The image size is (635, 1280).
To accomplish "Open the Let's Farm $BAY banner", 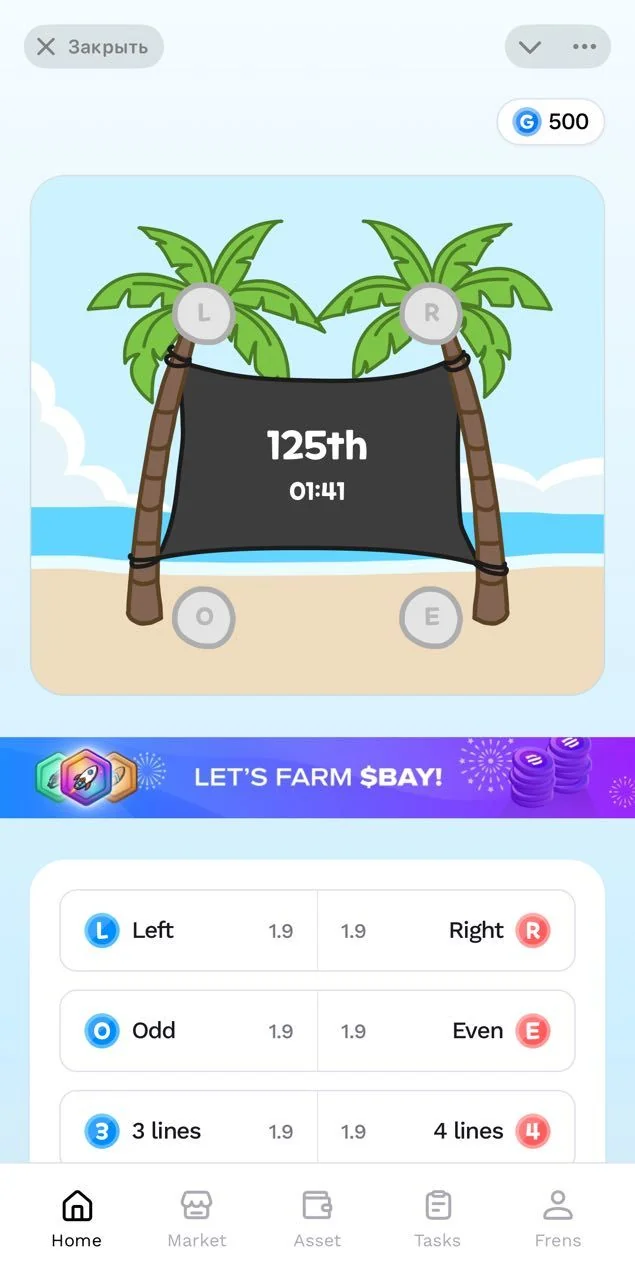I will [317, 777].
